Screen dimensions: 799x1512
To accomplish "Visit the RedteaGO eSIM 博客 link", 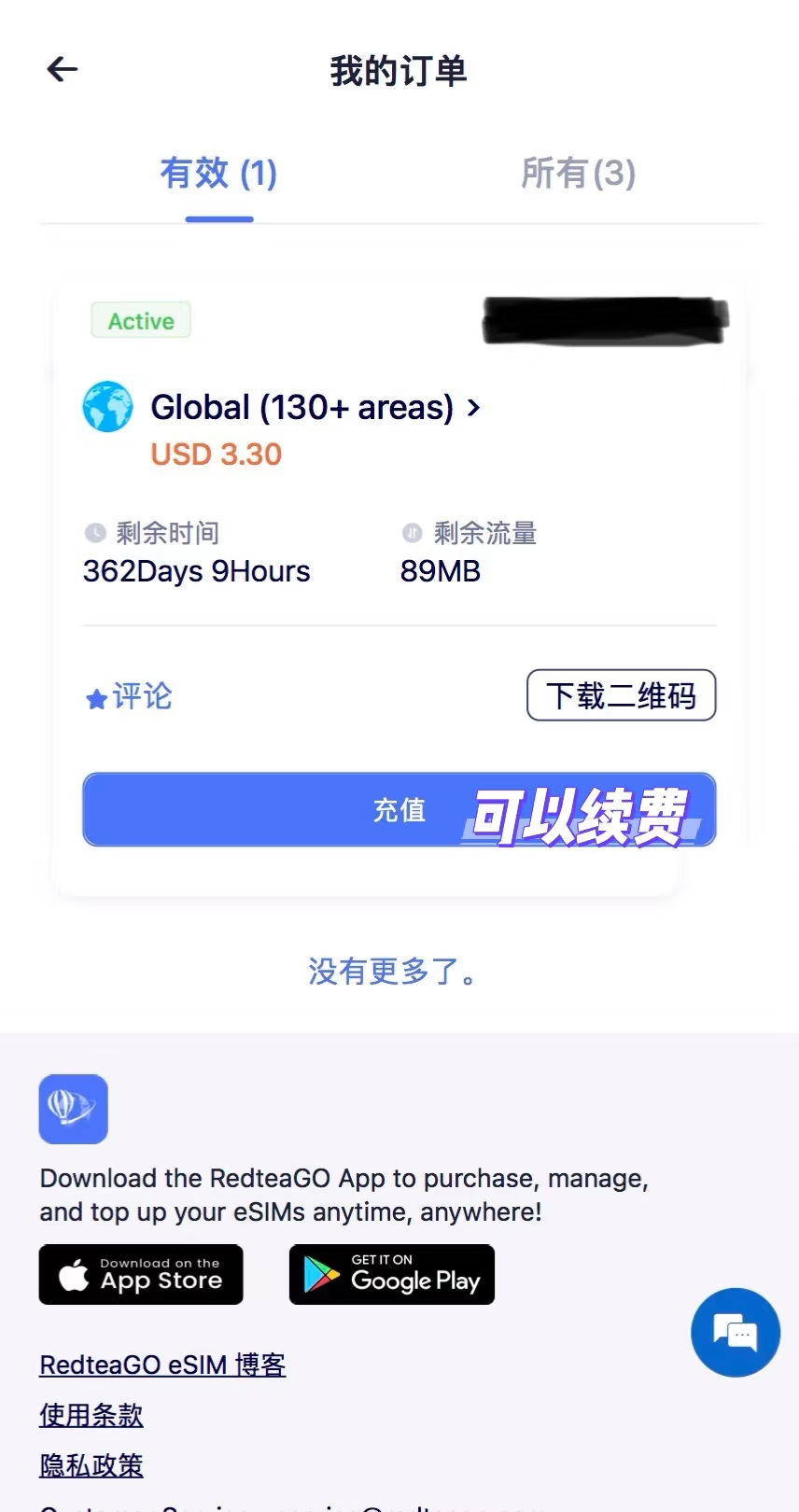I will [162, 1365].
